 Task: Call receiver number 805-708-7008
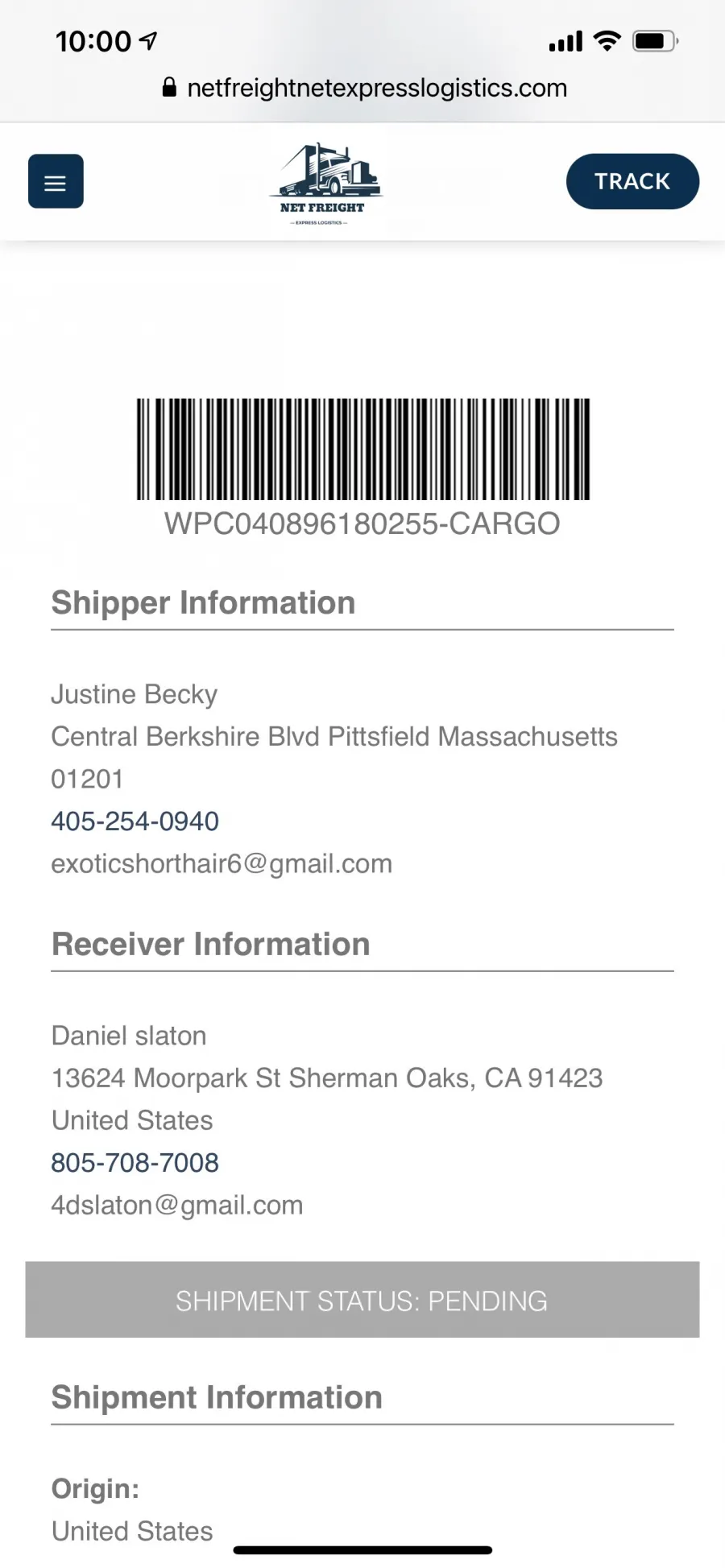pyautogui.click(x=135, y=1162)
